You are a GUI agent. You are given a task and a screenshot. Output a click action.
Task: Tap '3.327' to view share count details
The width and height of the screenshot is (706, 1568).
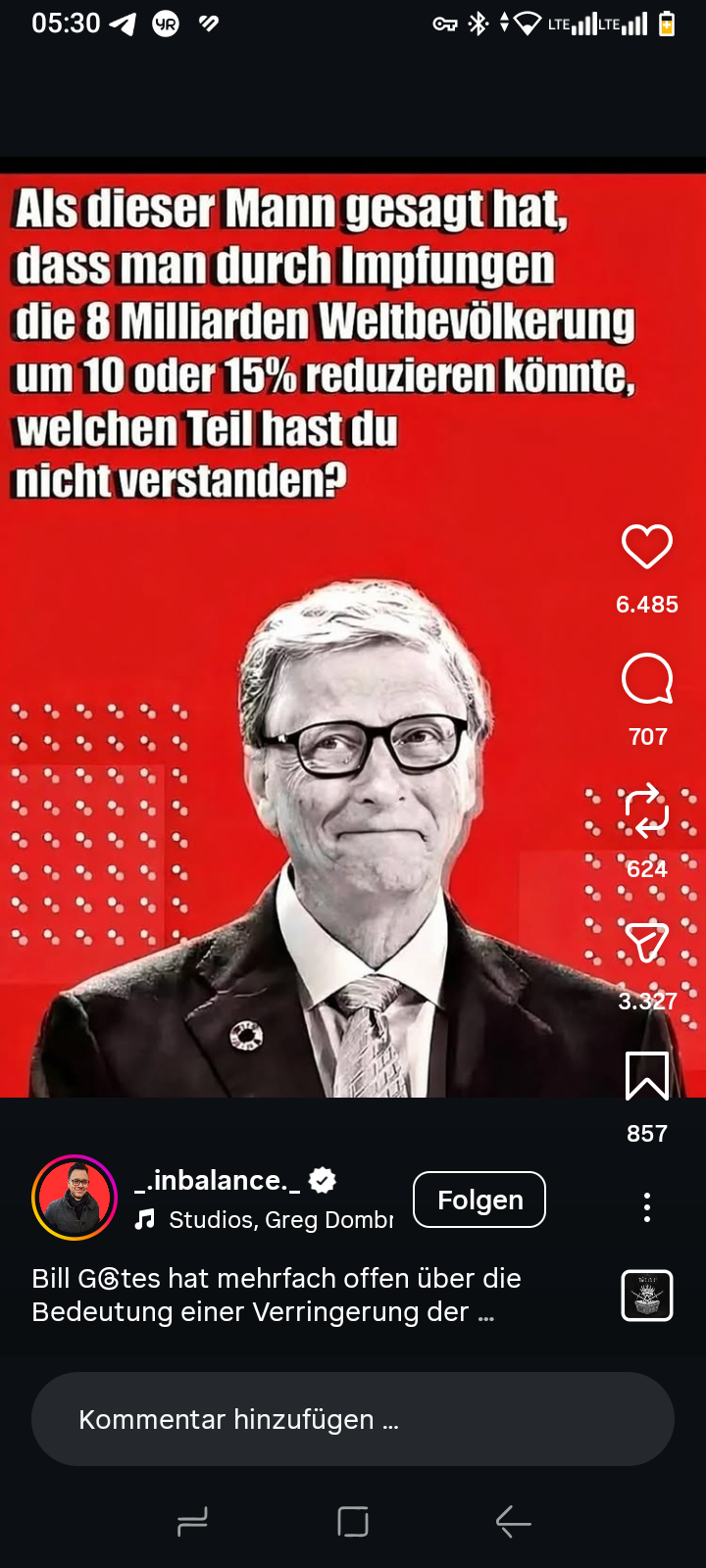[647, 1002]
